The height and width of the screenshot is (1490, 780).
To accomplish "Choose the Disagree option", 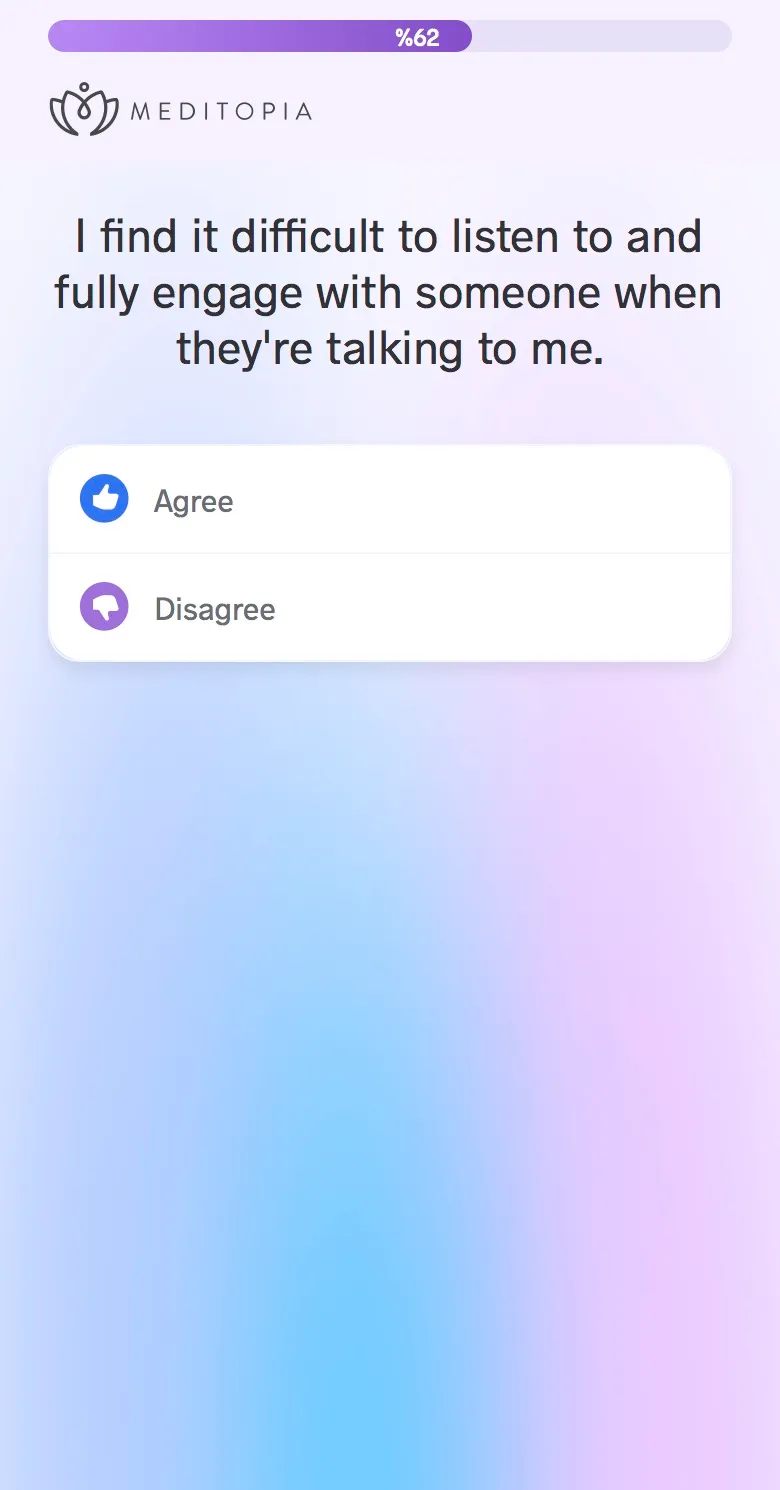I will 390,607.
